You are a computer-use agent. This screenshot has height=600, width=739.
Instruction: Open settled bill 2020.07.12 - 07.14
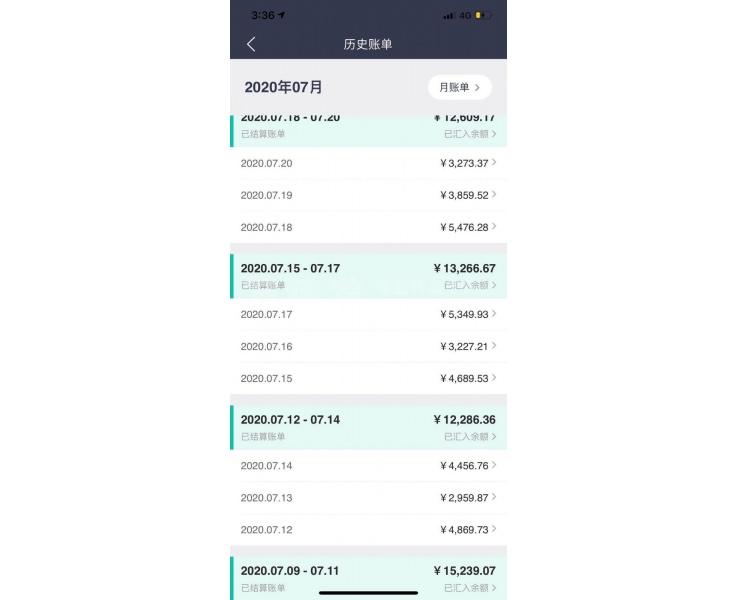click(368, 427)
